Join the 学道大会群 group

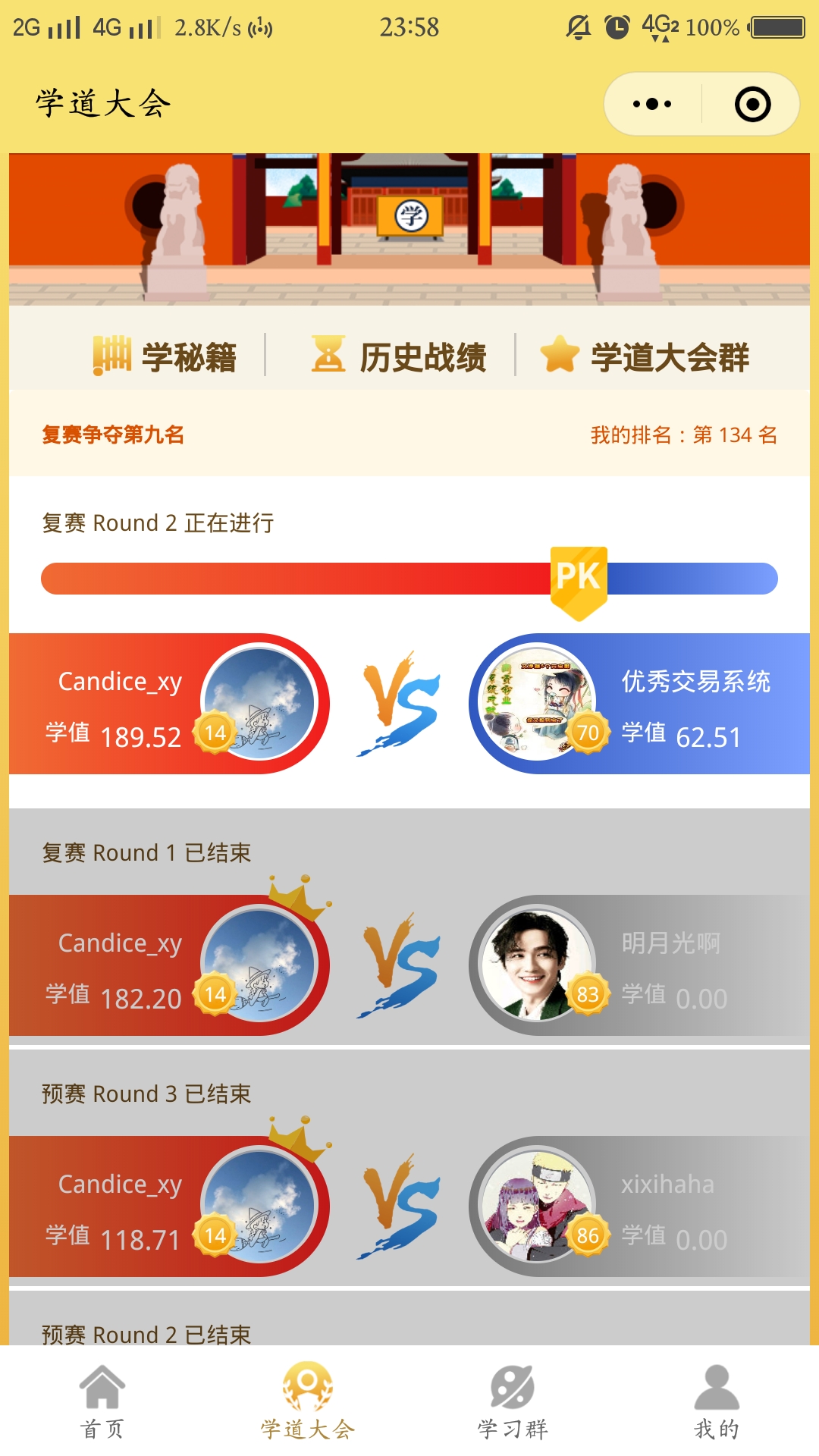click(645, 356)
